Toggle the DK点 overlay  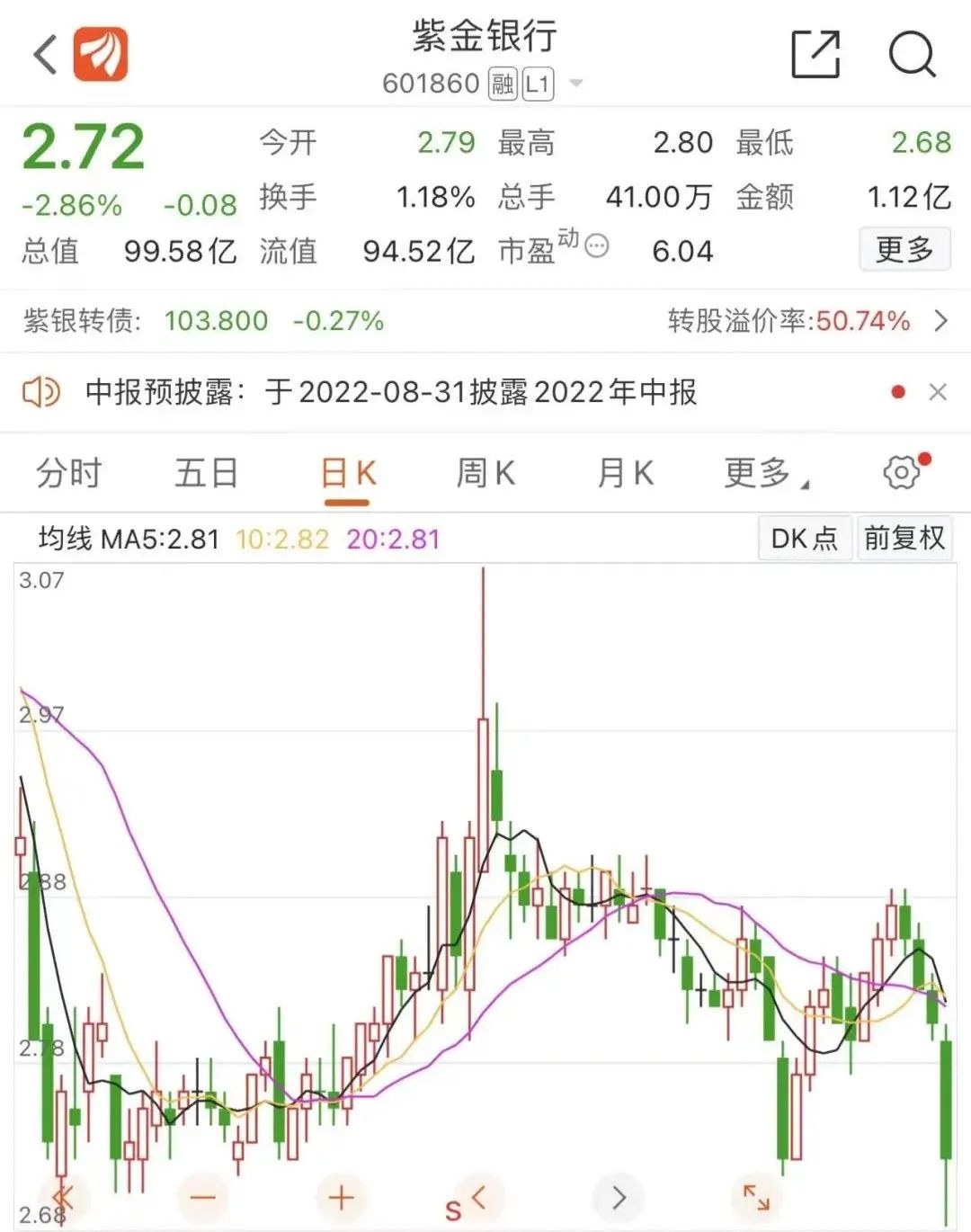[x=804, y=537]
